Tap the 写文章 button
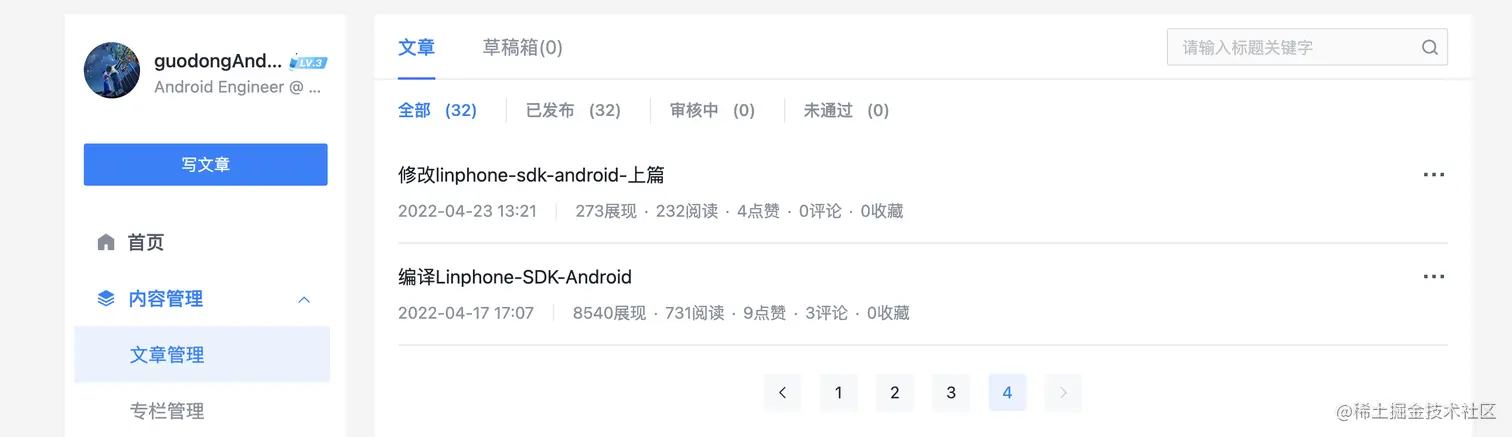 [x=205, y=165]
